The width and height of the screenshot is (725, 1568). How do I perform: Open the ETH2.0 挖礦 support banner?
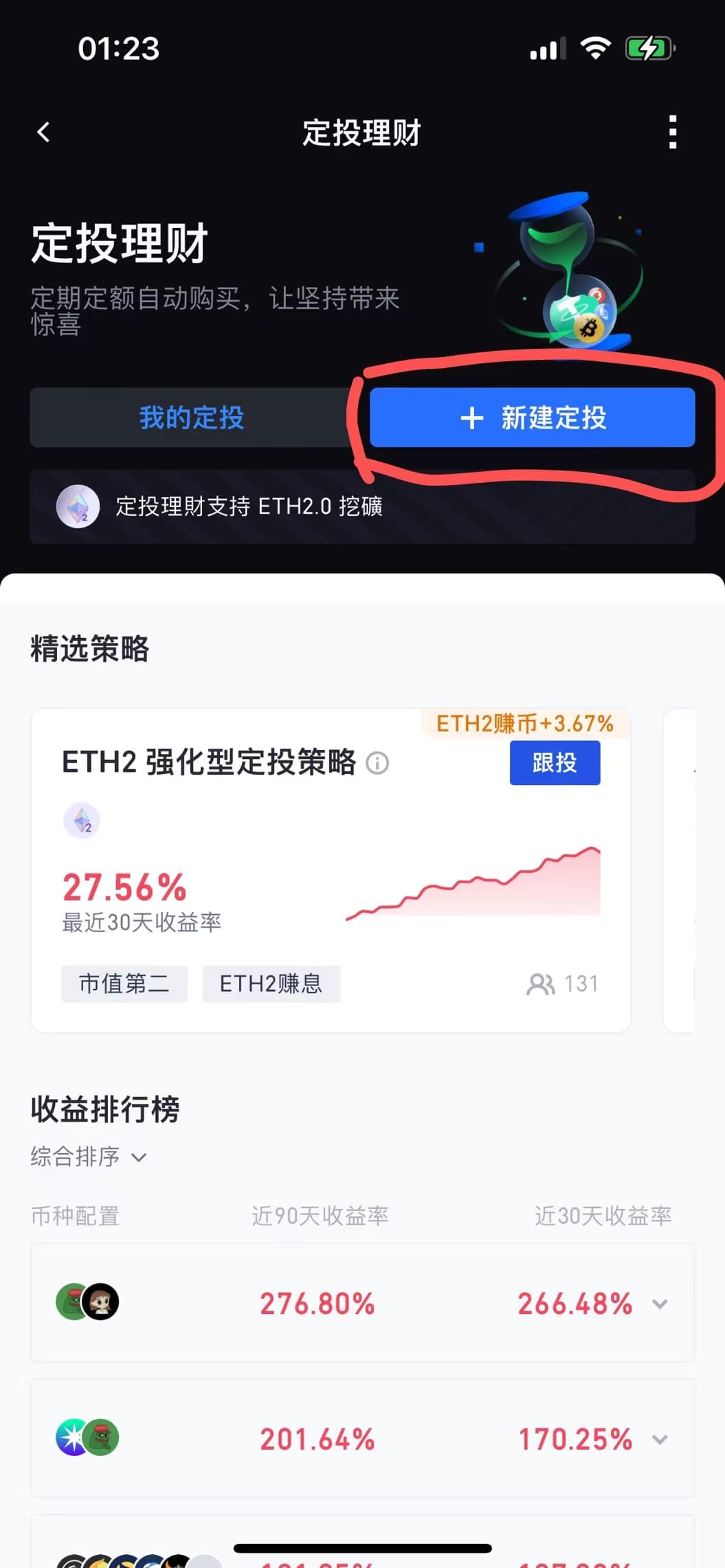pos(362,507)
